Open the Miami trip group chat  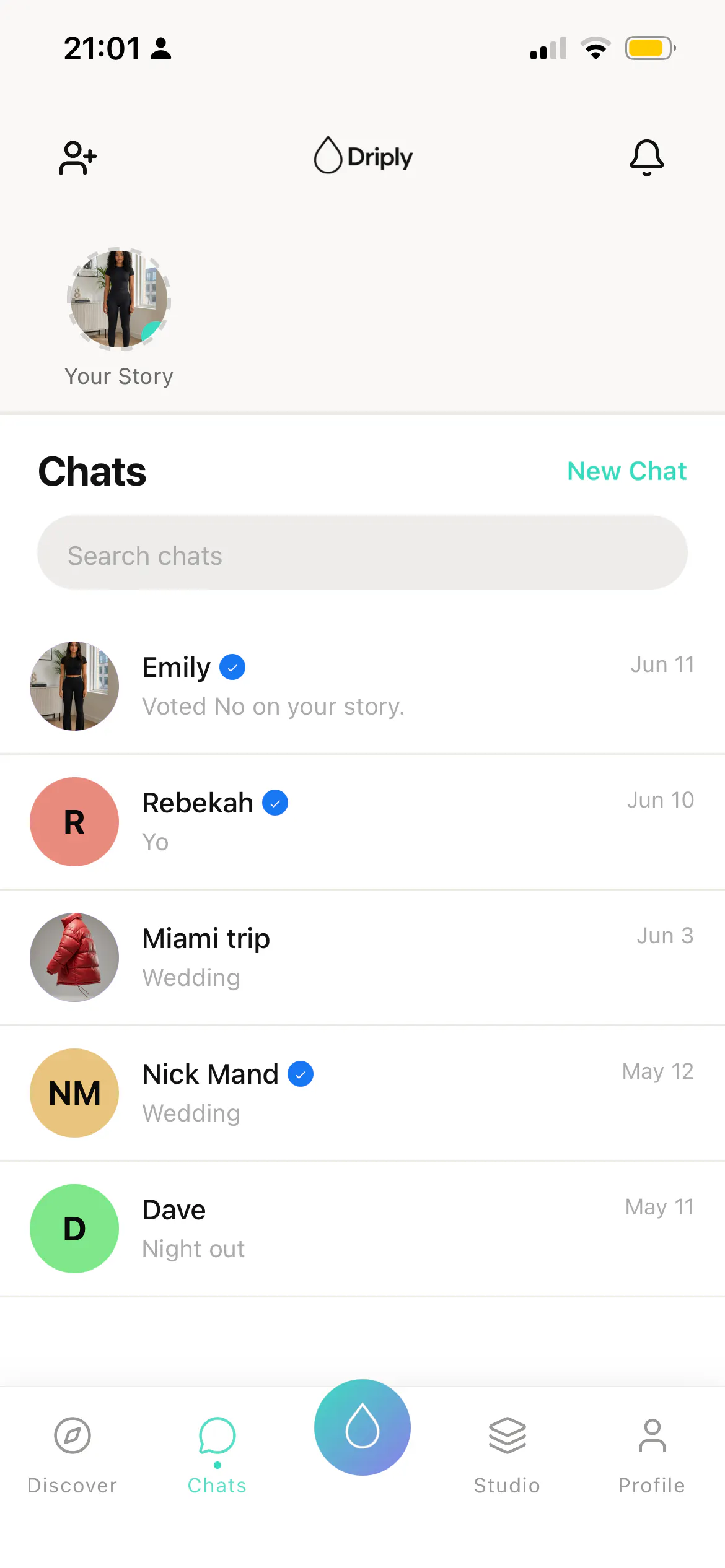tap(362, 957)
